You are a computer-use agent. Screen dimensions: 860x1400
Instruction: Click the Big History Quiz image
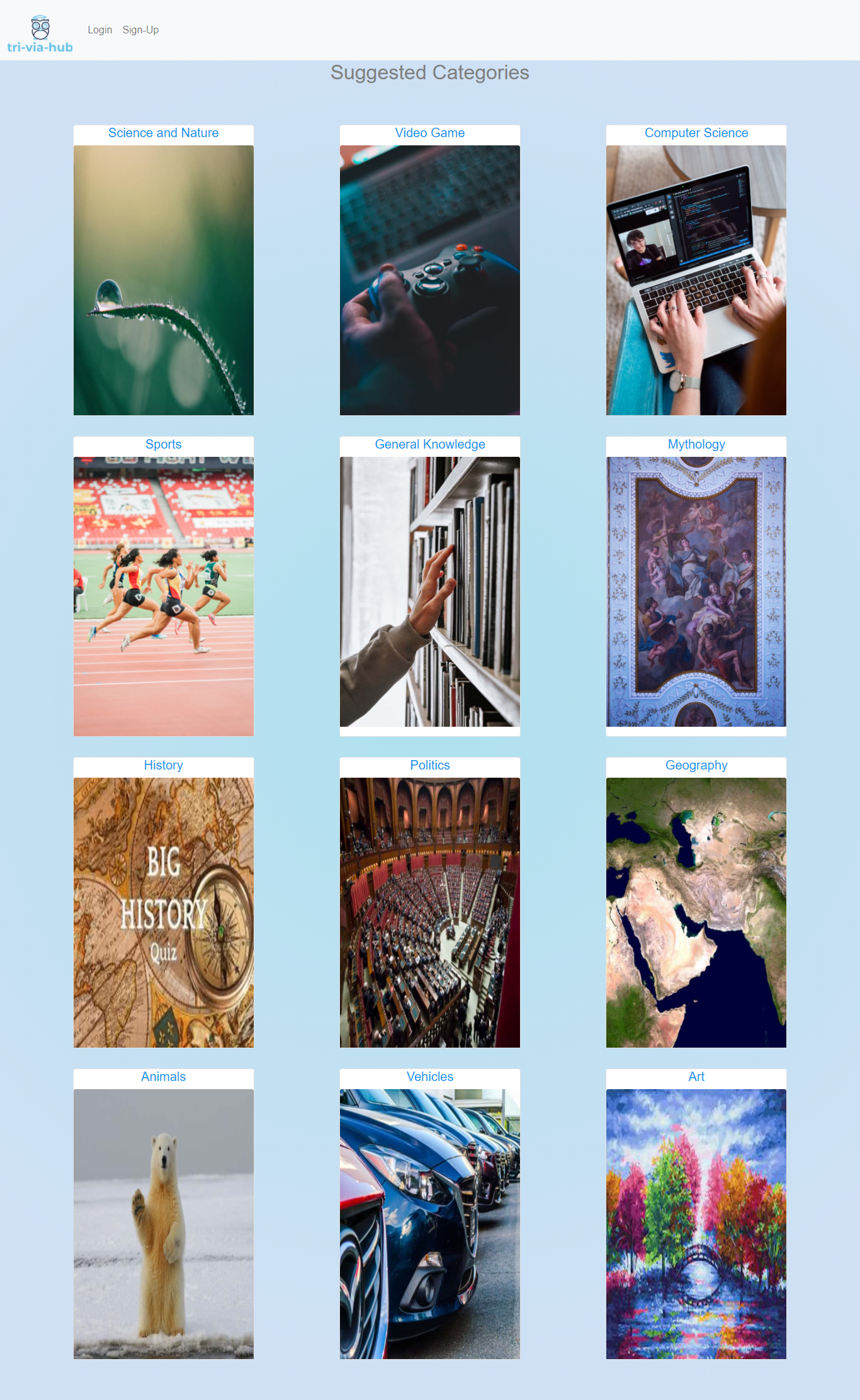(163, 911)
